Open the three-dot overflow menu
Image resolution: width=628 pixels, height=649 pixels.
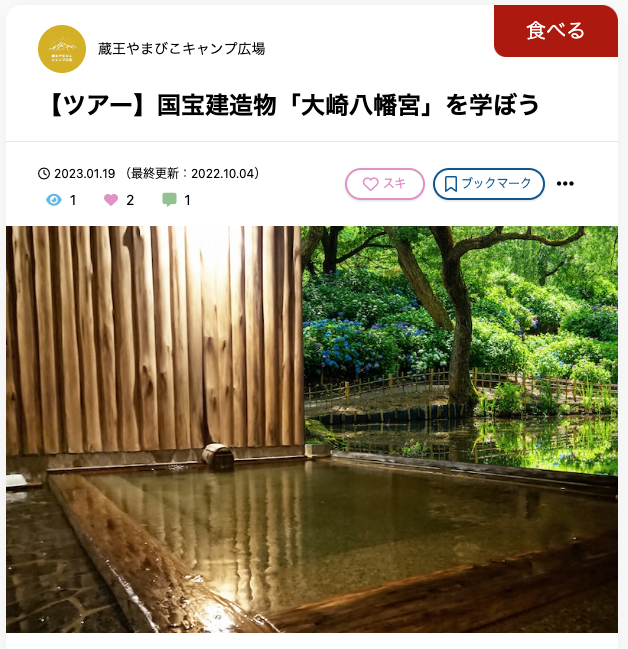(x=565, y=184)
